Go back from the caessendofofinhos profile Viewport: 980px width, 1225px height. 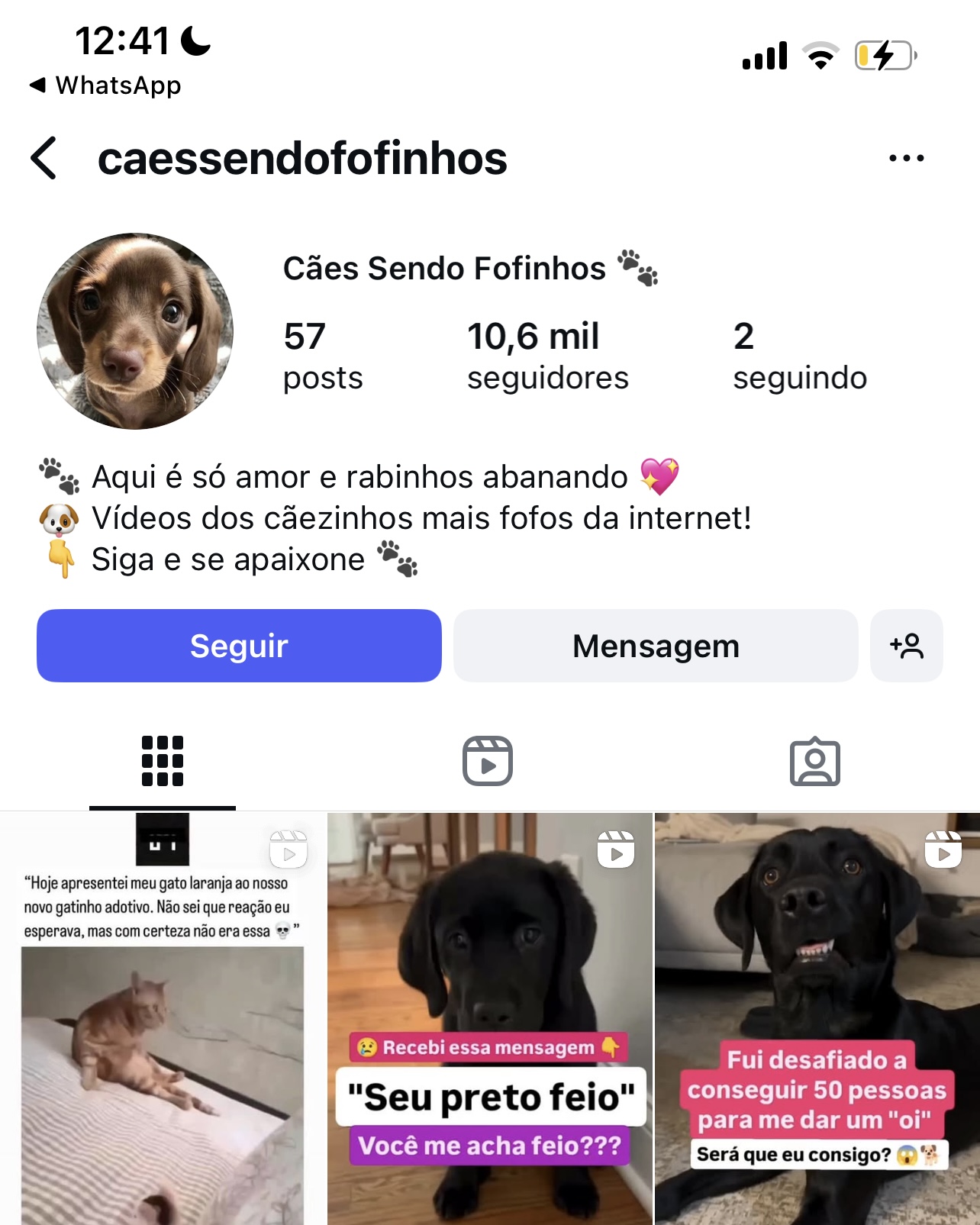(44, 158)
